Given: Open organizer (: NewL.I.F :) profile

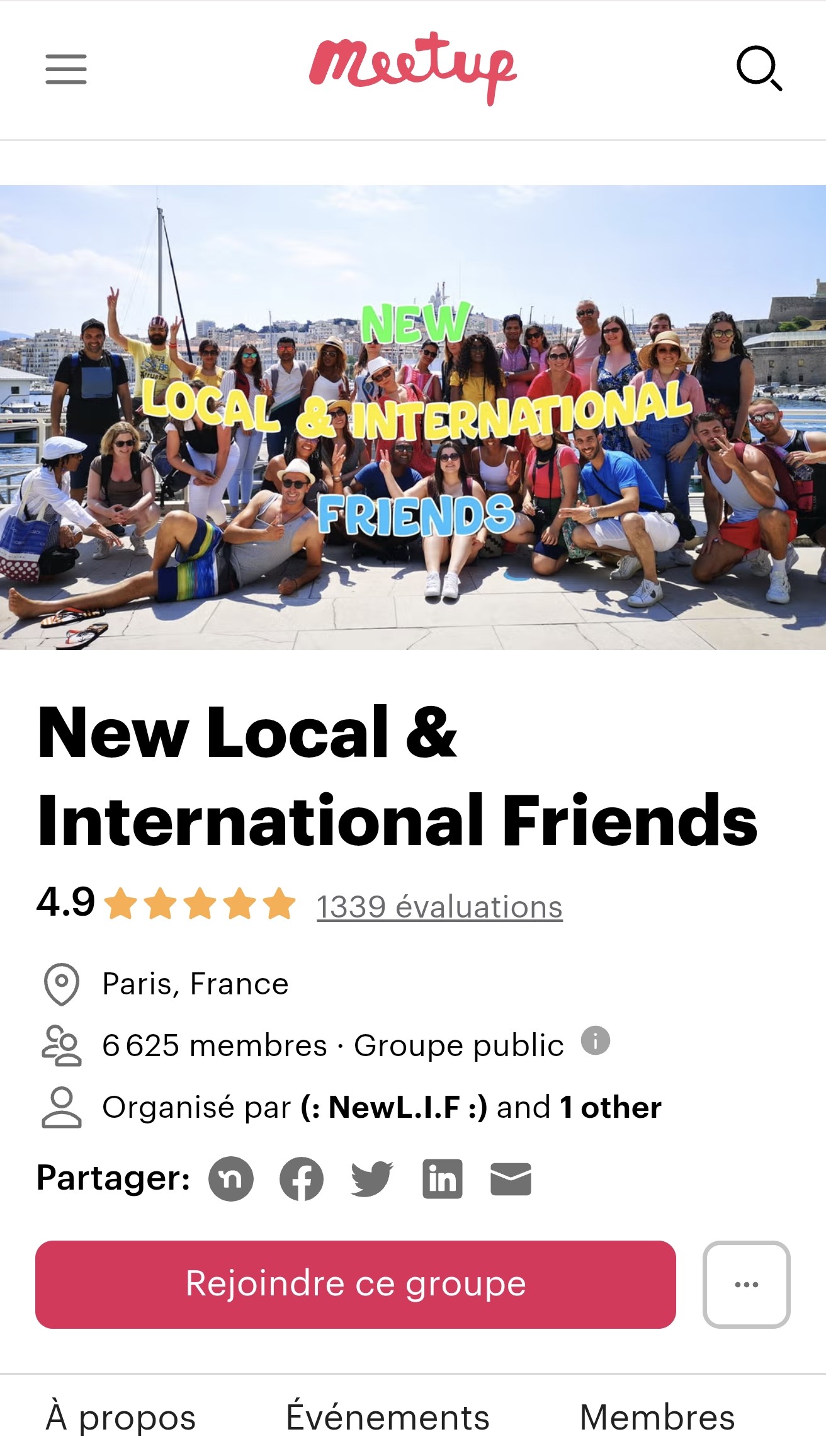Looking at the screenshot, I should [x=394, y=1107].
